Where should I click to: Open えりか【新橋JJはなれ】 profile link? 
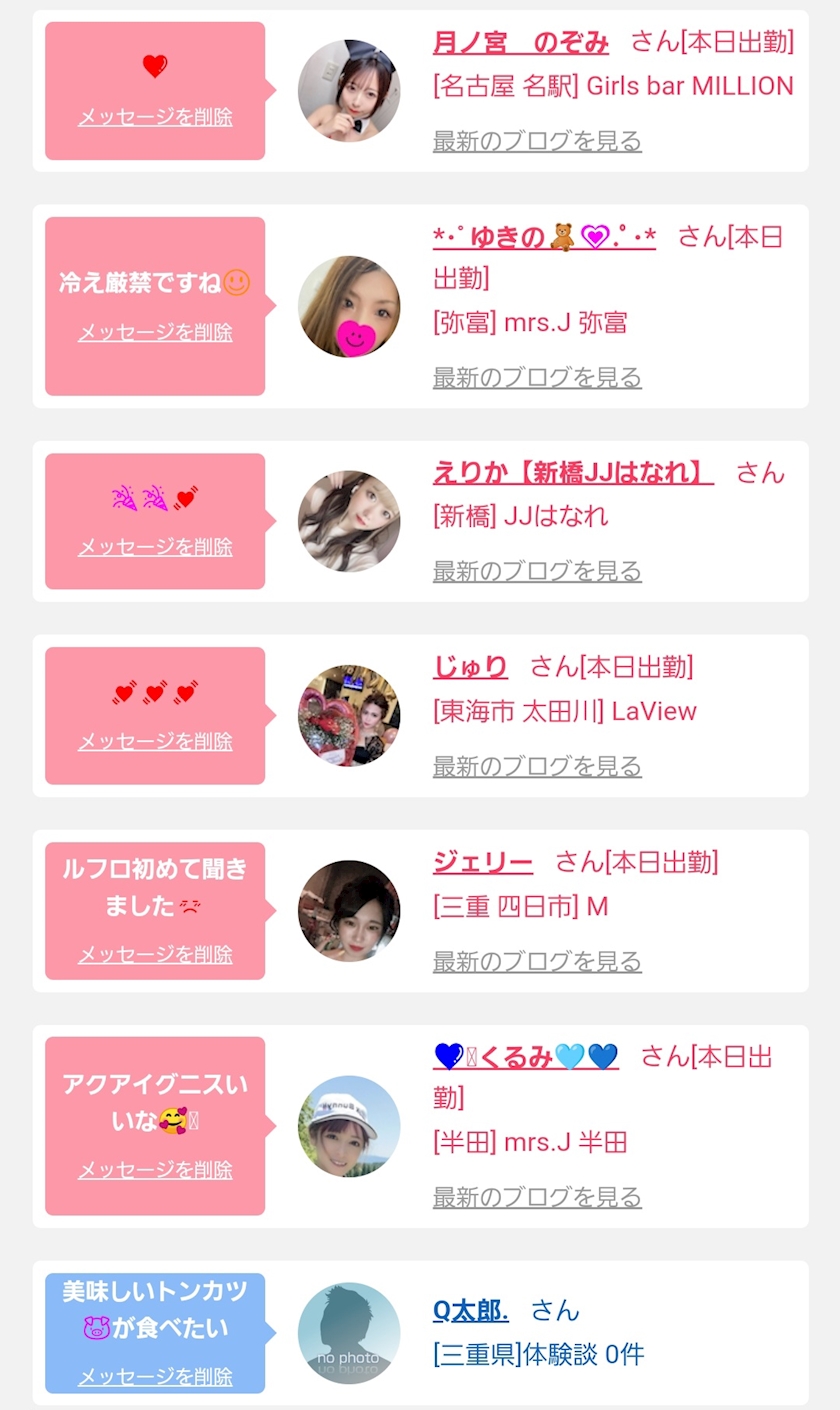573,472
